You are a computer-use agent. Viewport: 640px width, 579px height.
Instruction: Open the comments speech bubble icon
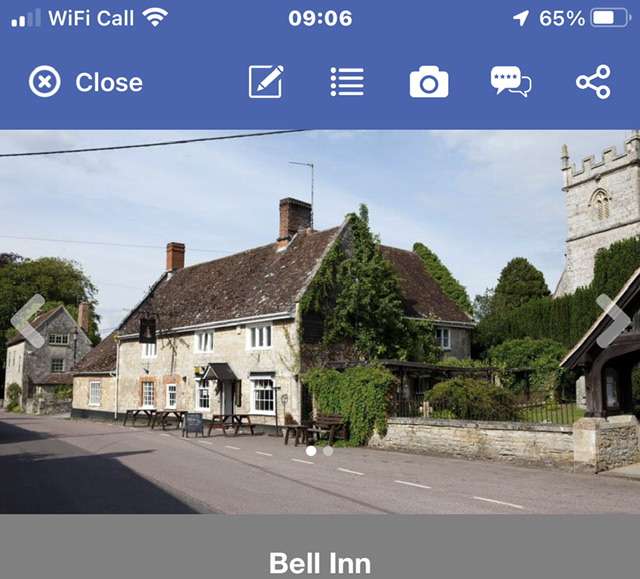coord(511,82)
